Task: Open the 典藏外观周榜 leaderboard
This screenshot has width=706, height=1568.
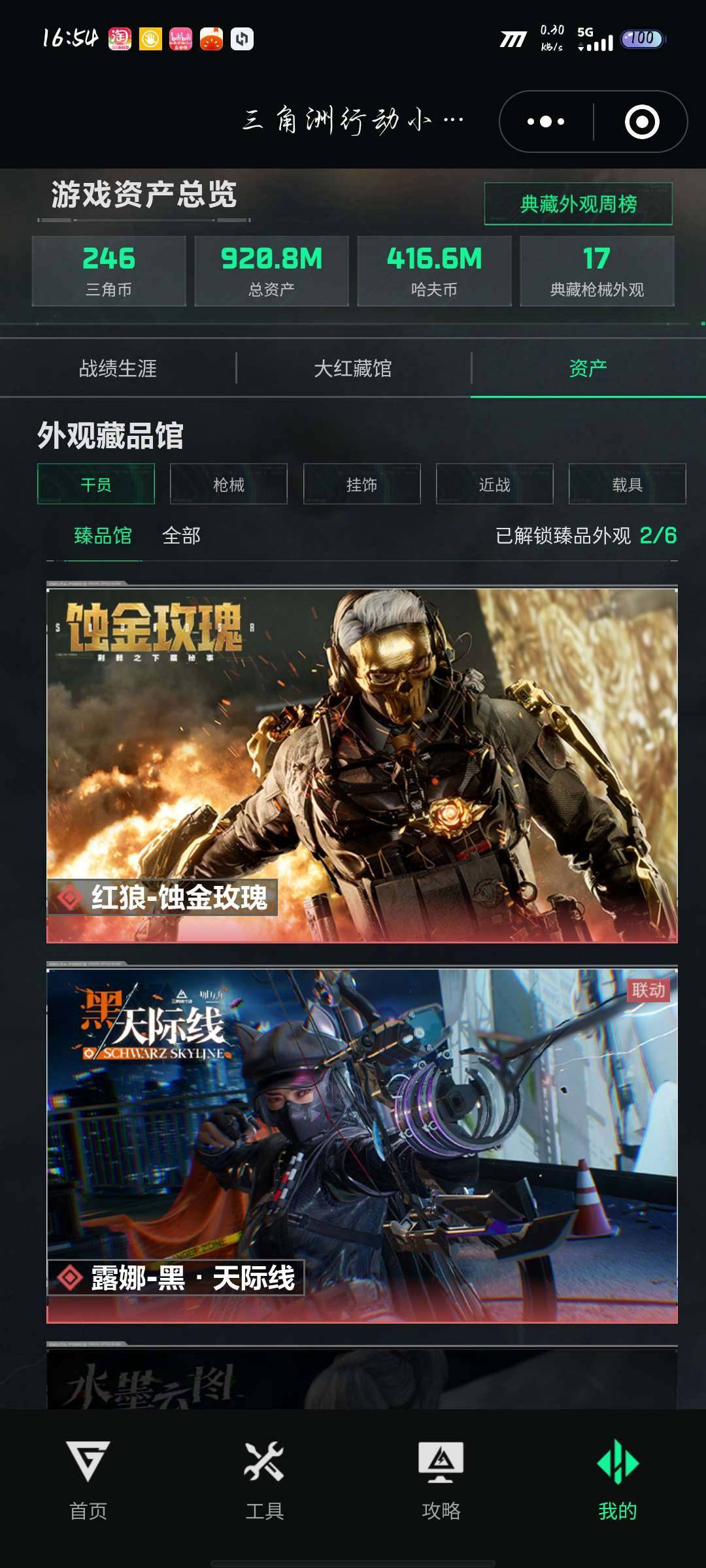Action: (578, 203)
